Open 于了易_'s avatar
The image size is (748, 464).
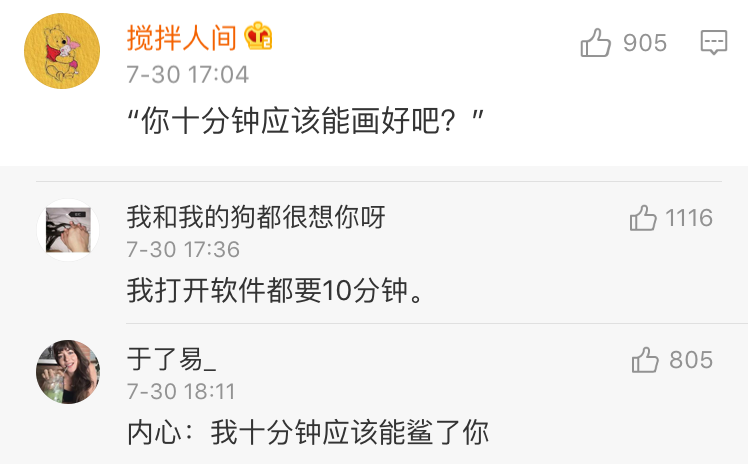(67, 372)
